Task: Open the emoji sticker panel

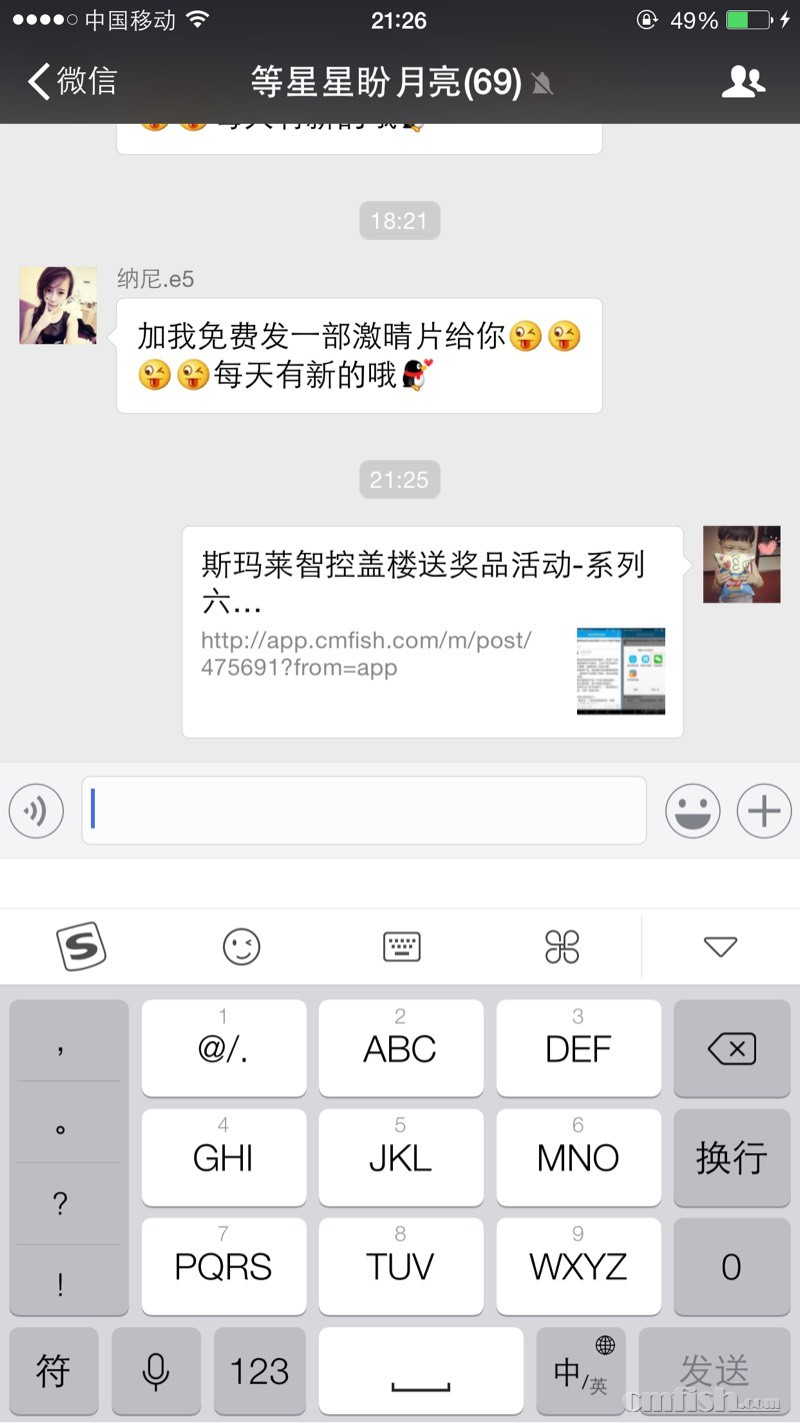Action: (692, 810)
